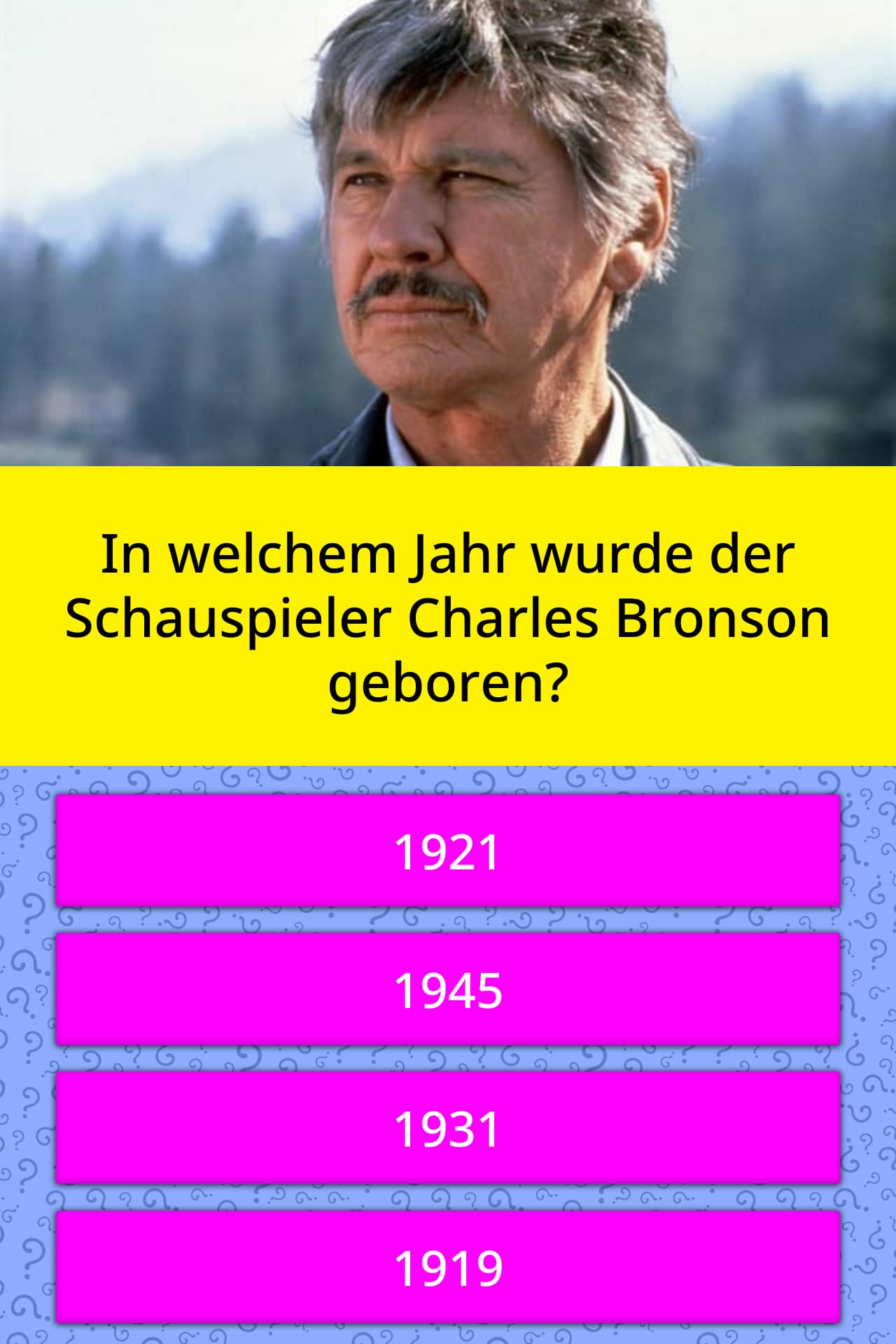This screenshot has width=896, height=1344.
Task: Answer with 1919
Action: coord(448,1267)
